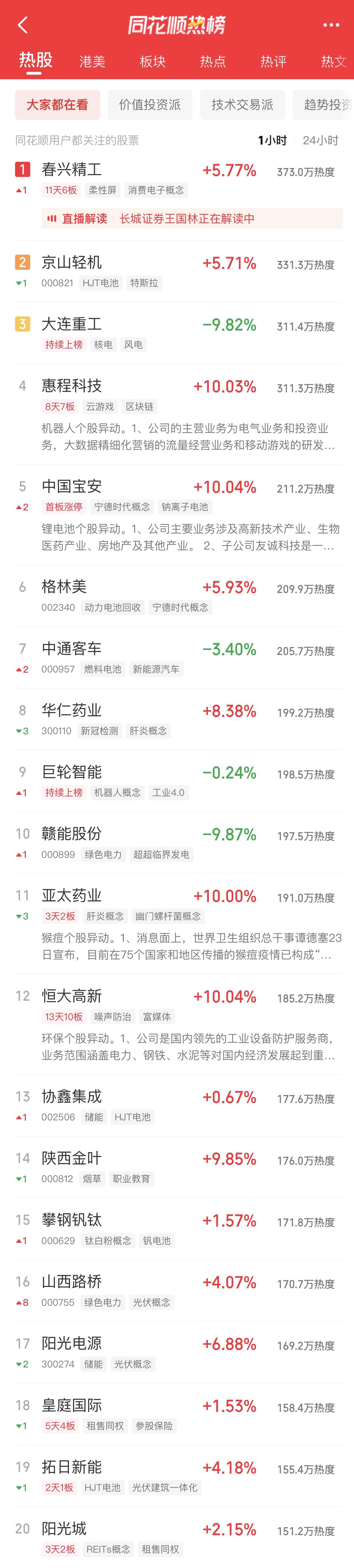This screenshot has height=1568, width=354.
Task: Open the 直播解读 live broadcast banner
Action: pos(192,218)
